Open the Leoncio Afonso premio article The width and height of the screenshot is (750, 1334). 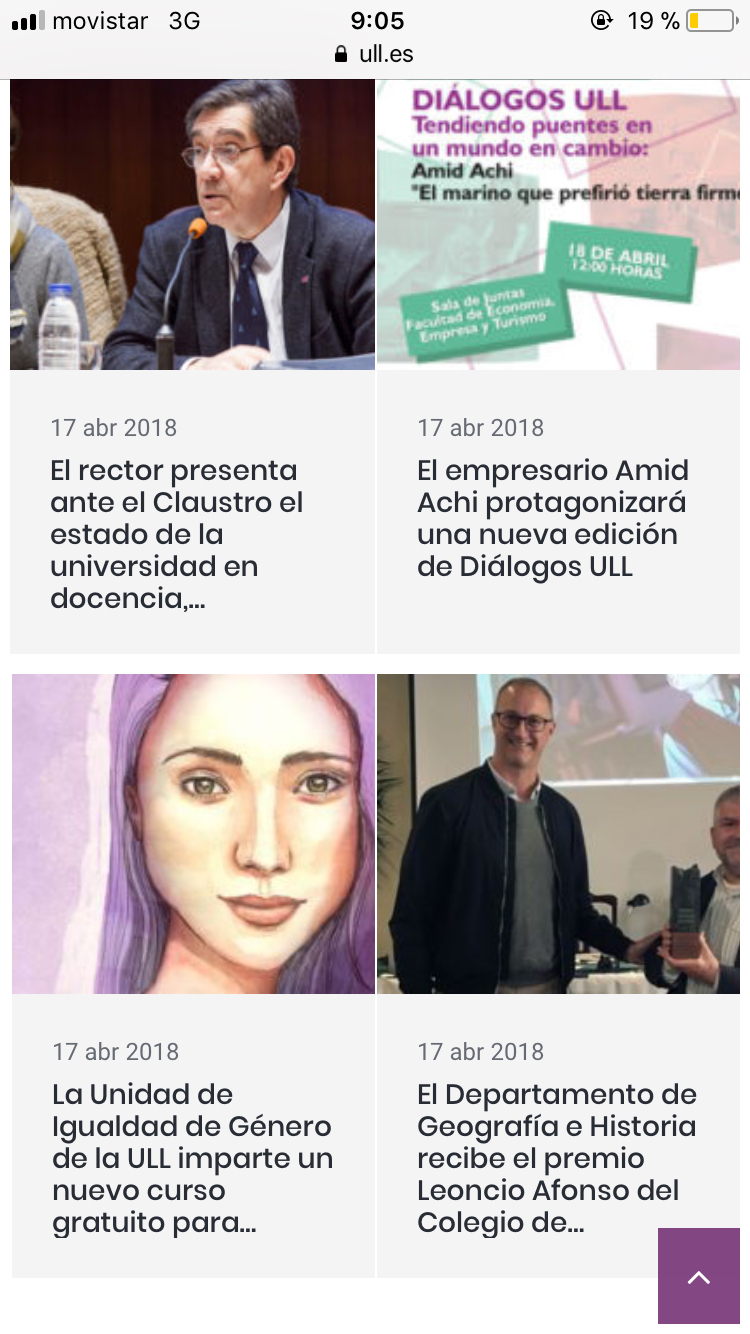(557, 1158)
